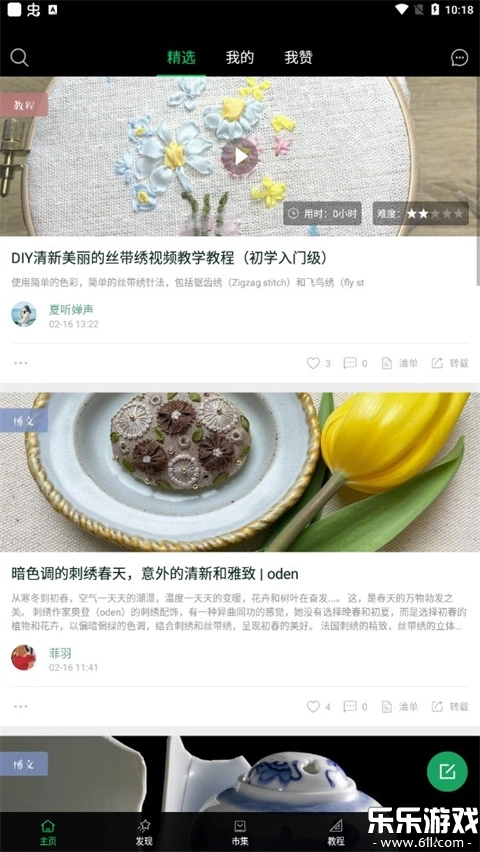Switch to the 我赞 tab
Screen dimensions: 480x852
(x=298, y=58)
